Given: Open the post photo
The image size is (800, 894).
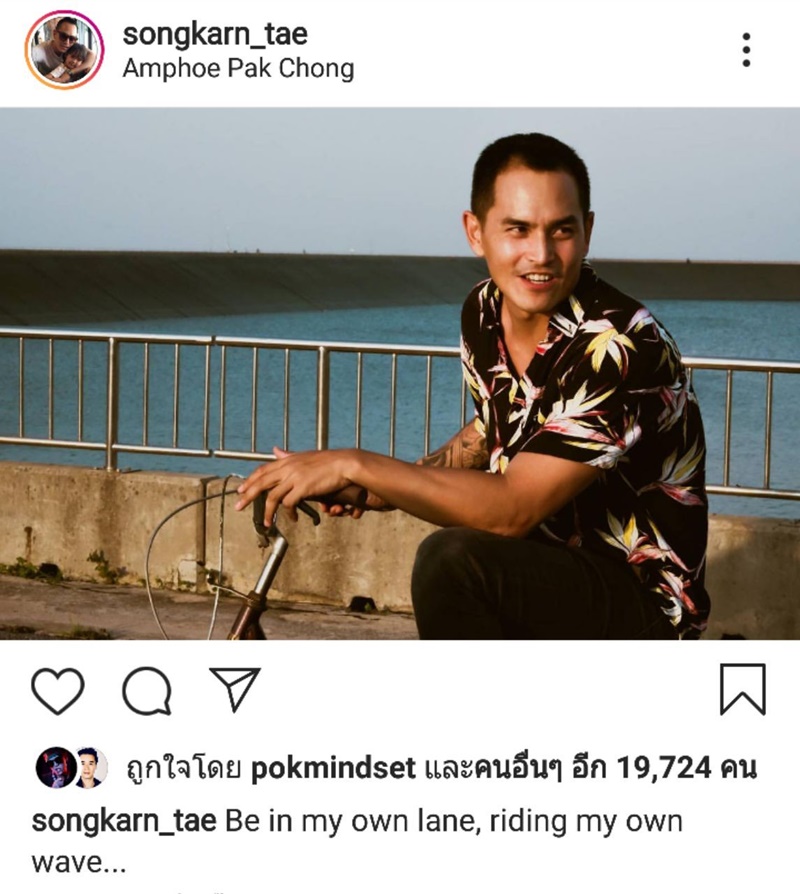Looking at the screenshot, I should click(x=400, y=373).
